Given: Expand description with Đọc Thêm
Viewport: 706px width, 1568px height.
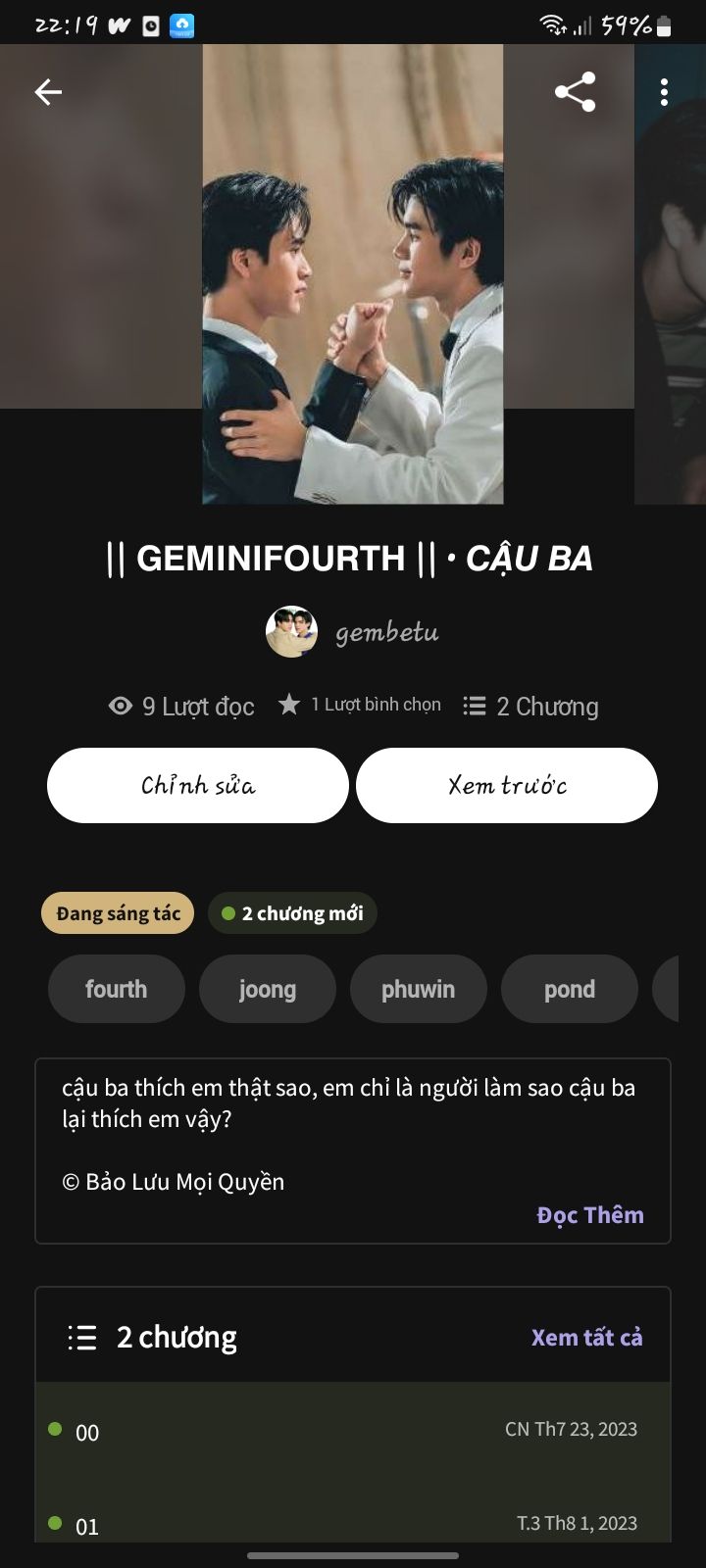Looking at the screenshot, I should [x=590, y=1215].
